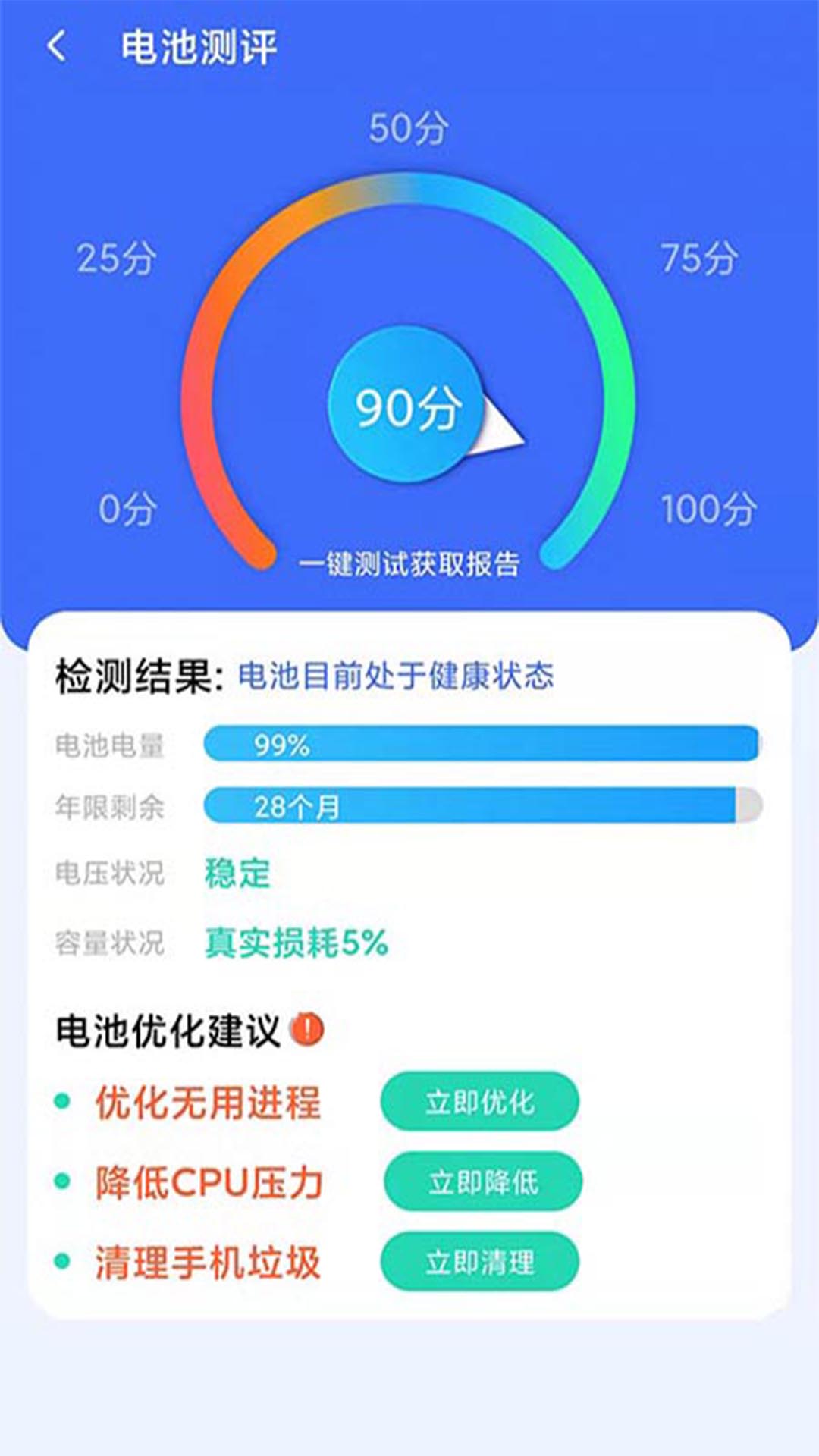Viewport: 819px width, 1456px height.
Task: Go back from 电池测评 page
Action: (x=57, y=47)
